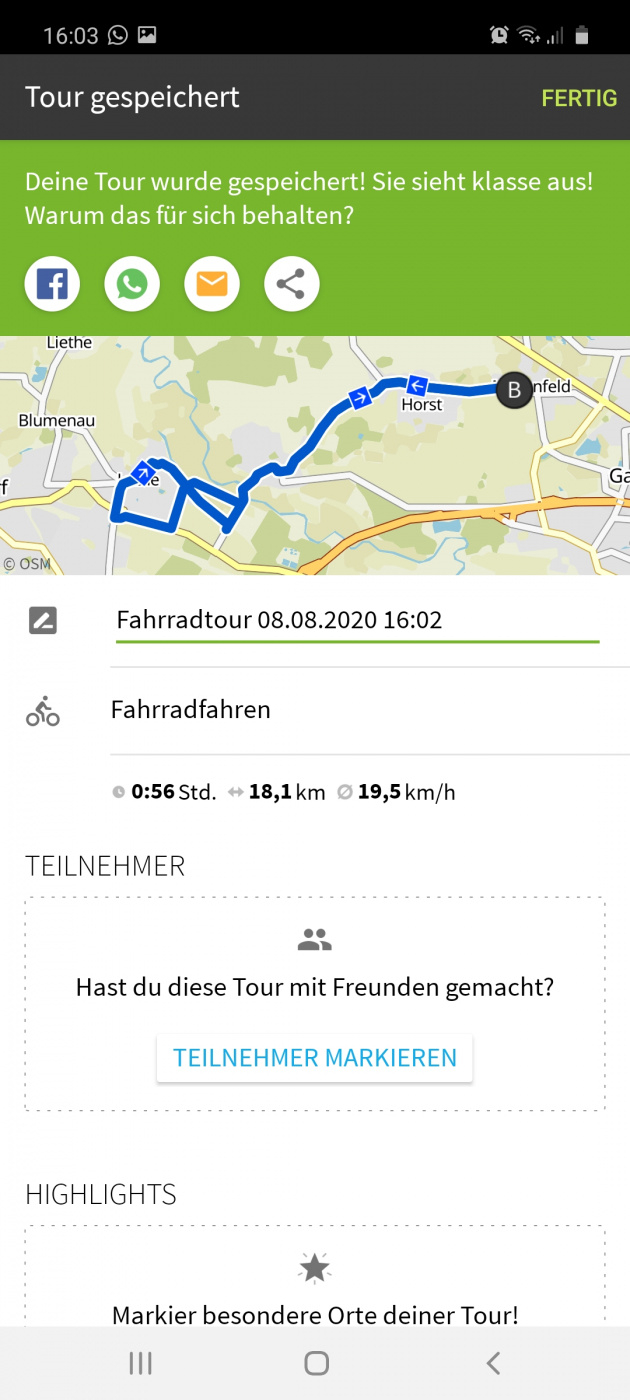The height and width of the screenshot is (1400, 630).
Task: Go back with system back button
Action: click(x=492, y=1363)
